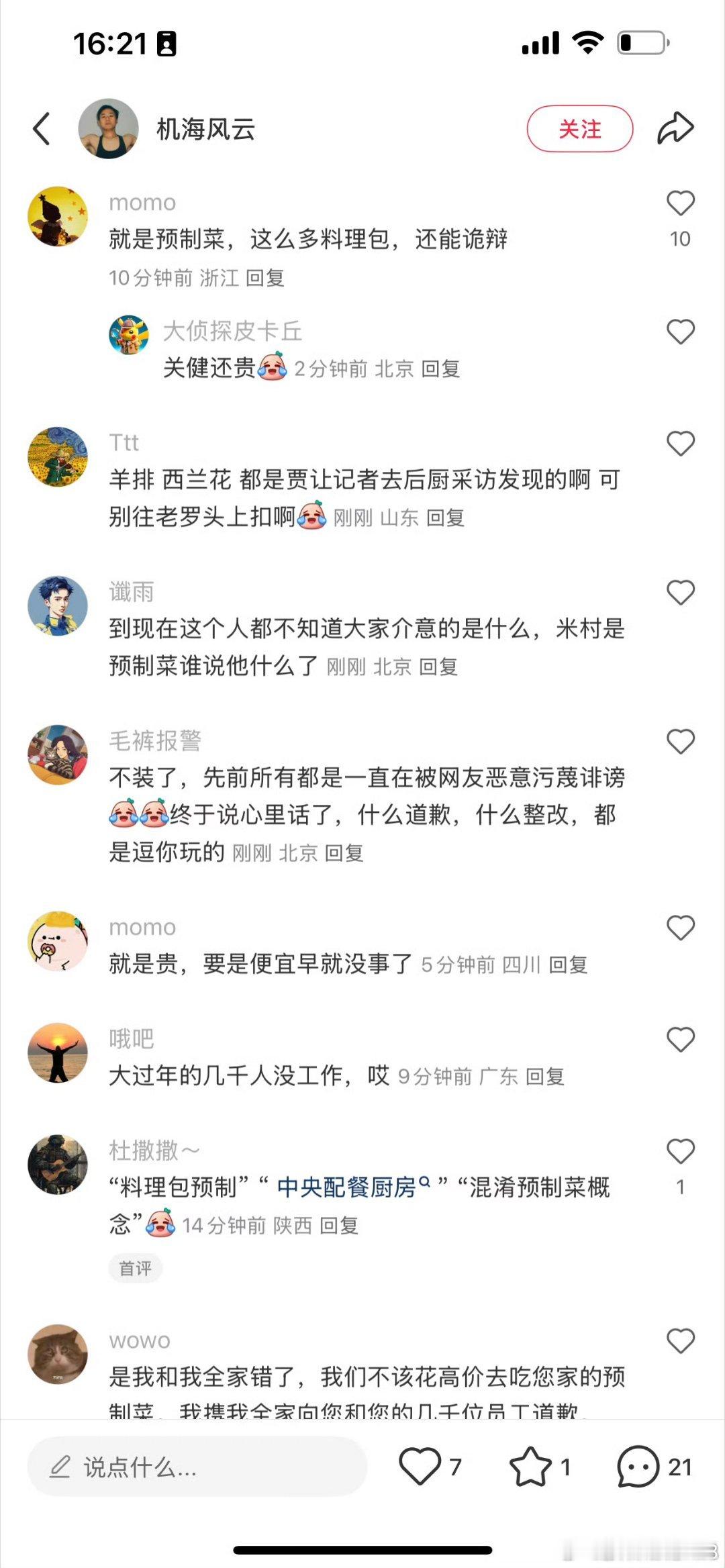Open momo's profile avatar

[58, 217]
